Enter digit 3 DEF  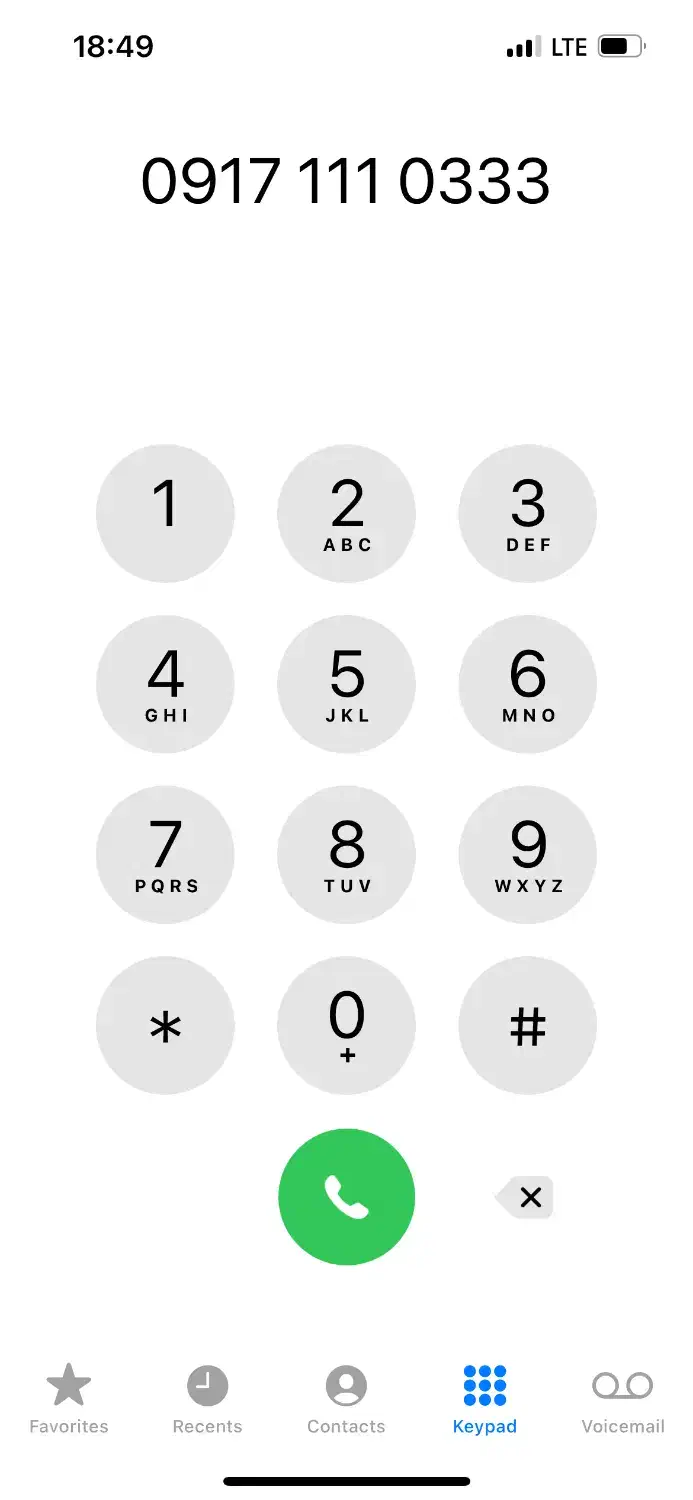tap(527, 513)
